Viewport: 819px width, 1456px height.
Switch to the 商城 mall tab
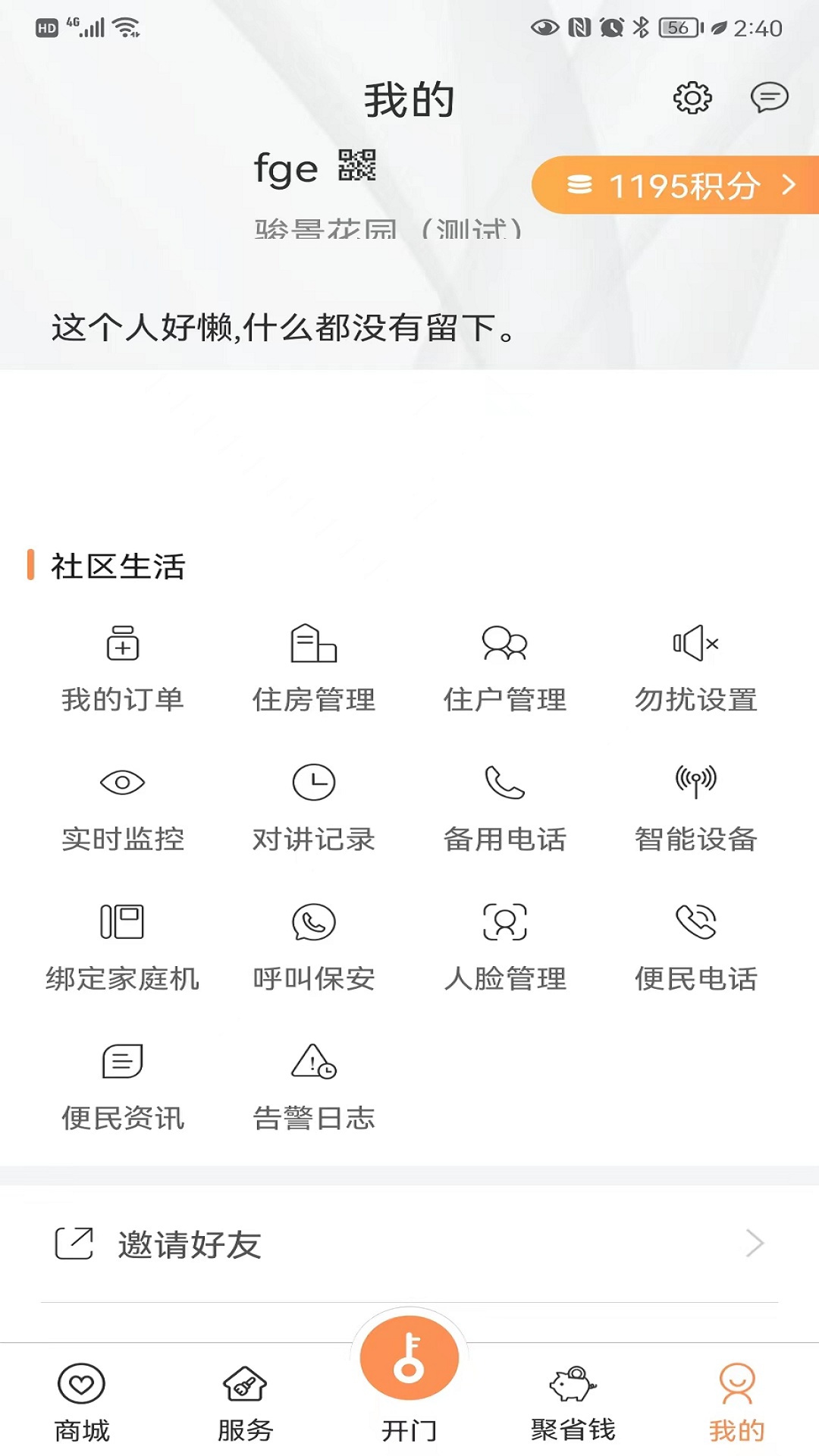click(x=81, y=1399)
